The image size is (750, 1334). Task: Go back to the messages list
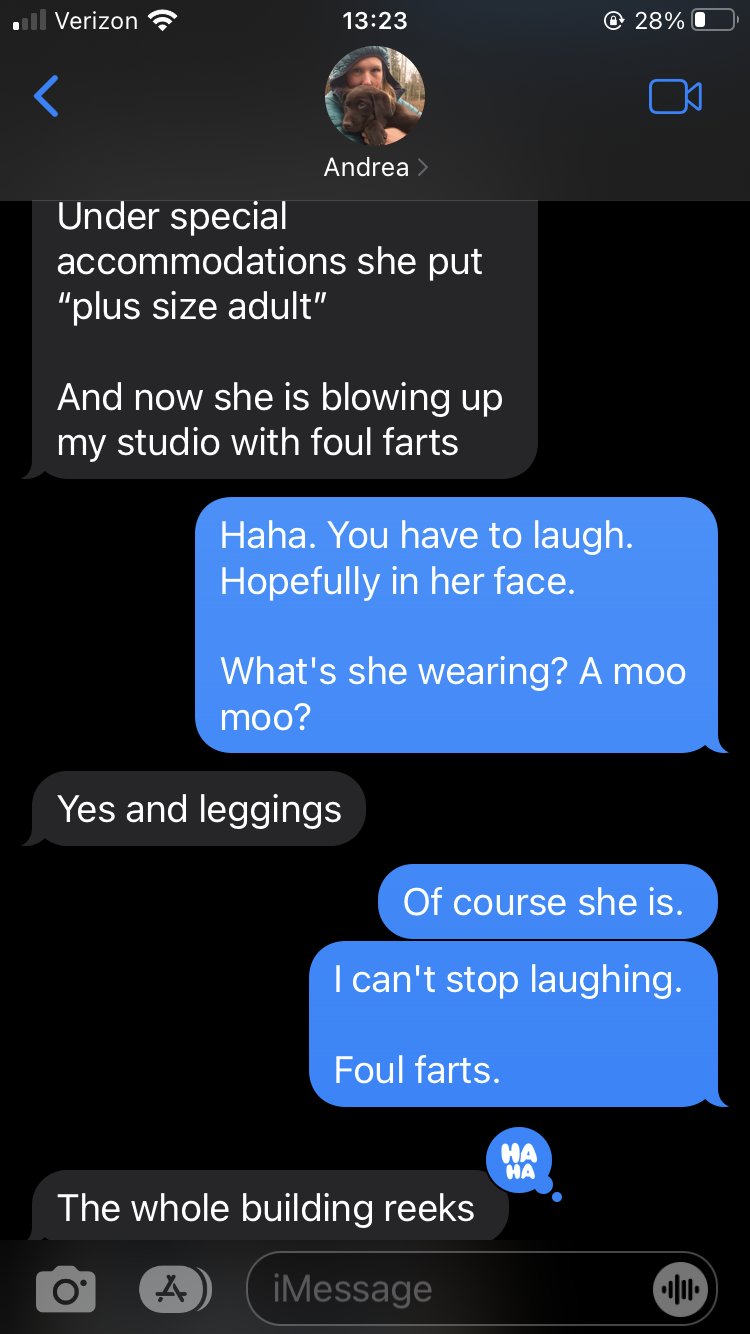47,97
